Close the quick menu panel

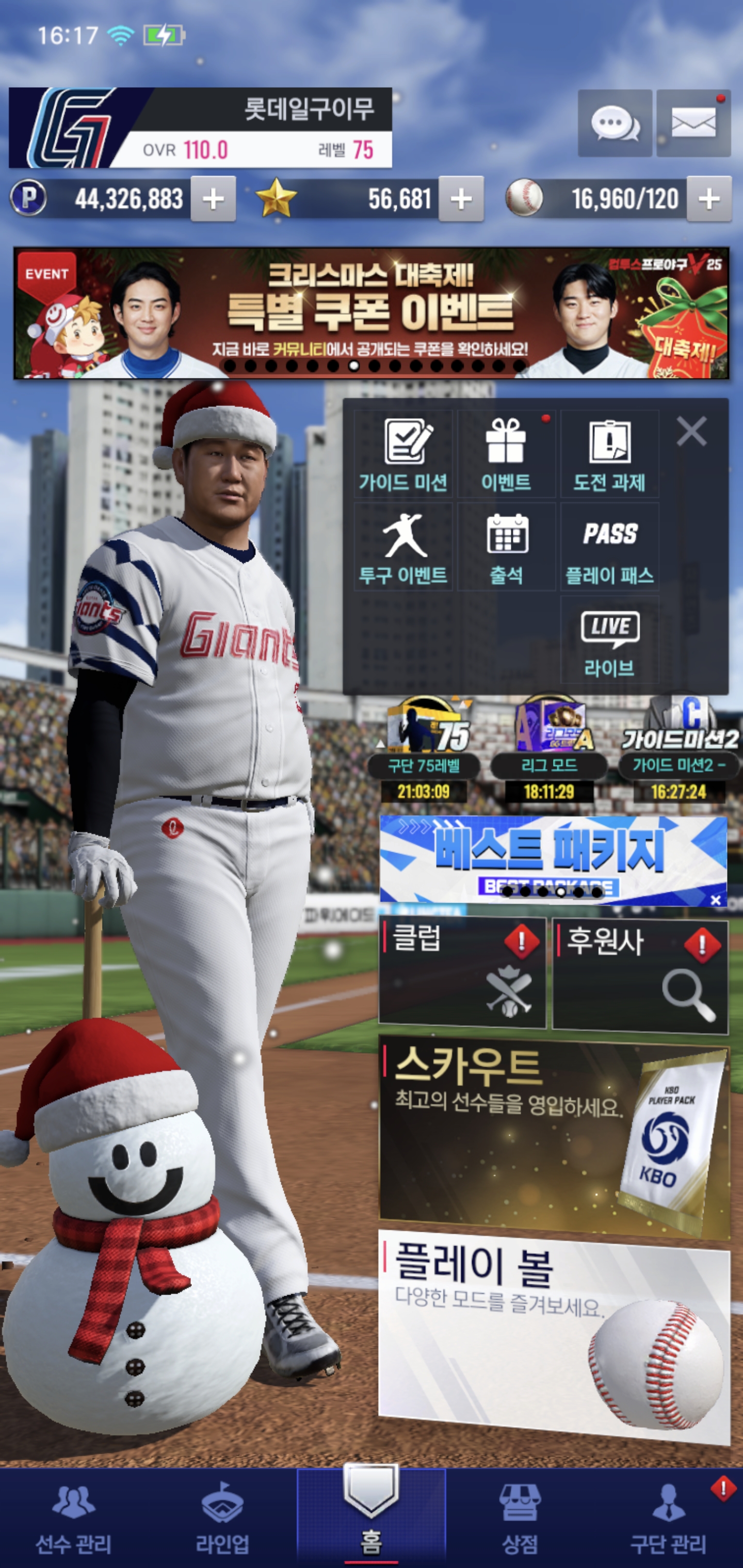[x=691, y=432]
